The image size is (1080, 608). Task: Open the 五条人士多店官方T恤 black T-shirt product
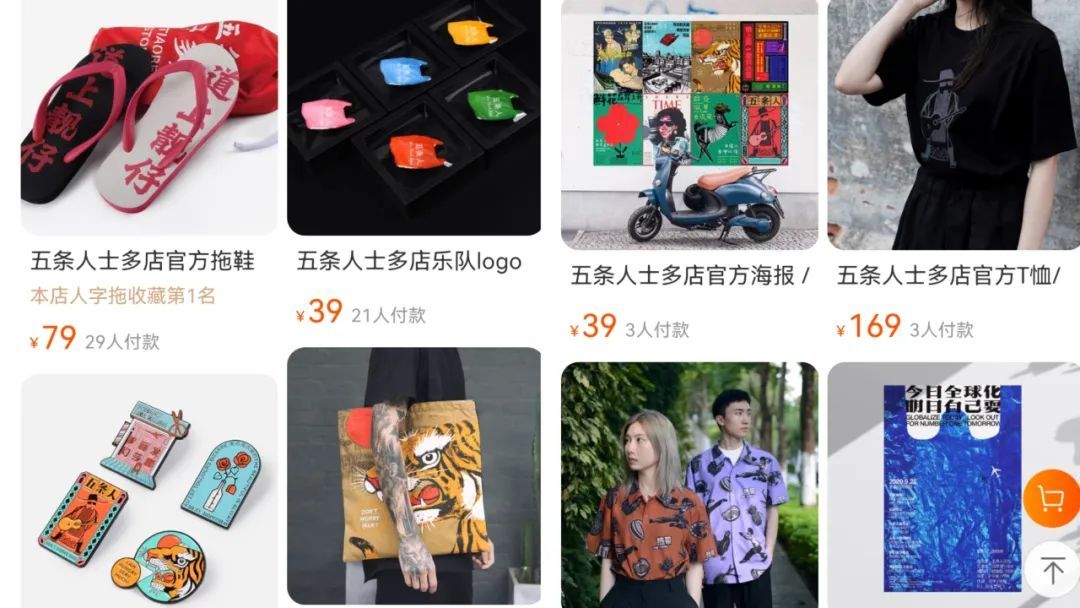point(954,120)
